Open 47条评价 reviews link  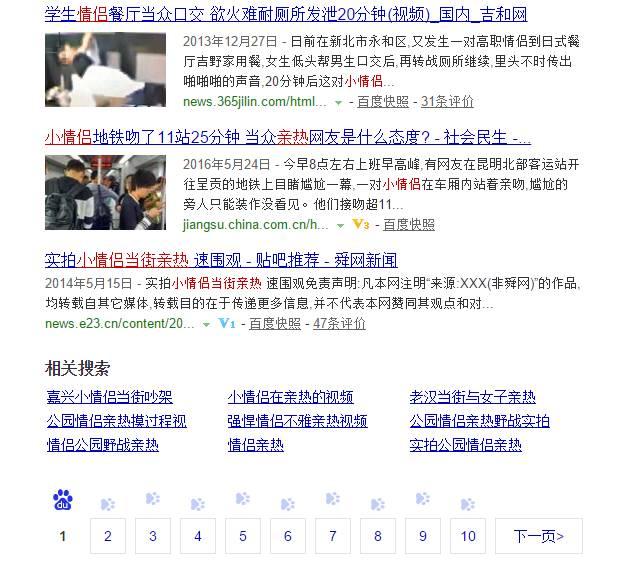tap(338, 323)
